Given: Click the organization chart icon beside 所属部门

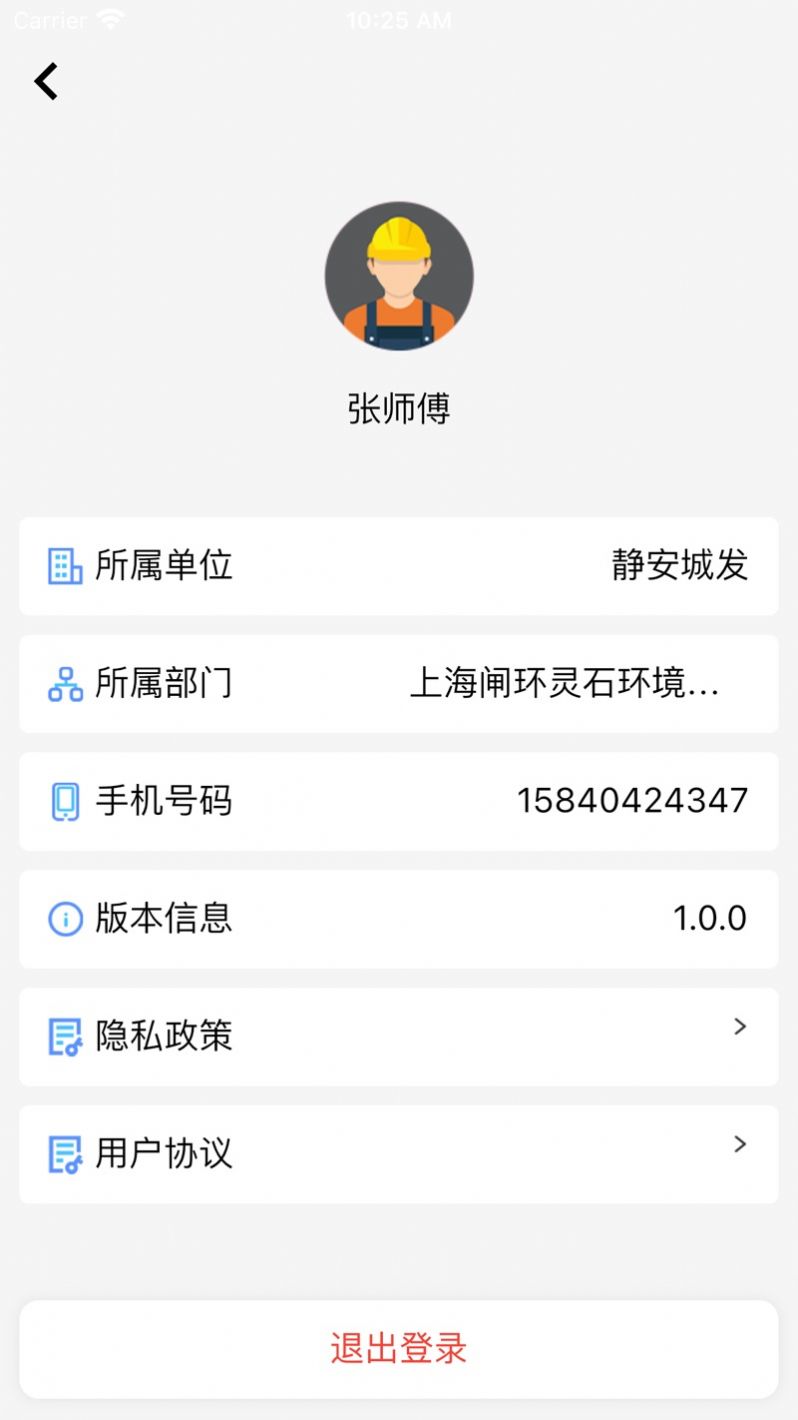Looking at the screenshot, I should [x=63, y=684].
